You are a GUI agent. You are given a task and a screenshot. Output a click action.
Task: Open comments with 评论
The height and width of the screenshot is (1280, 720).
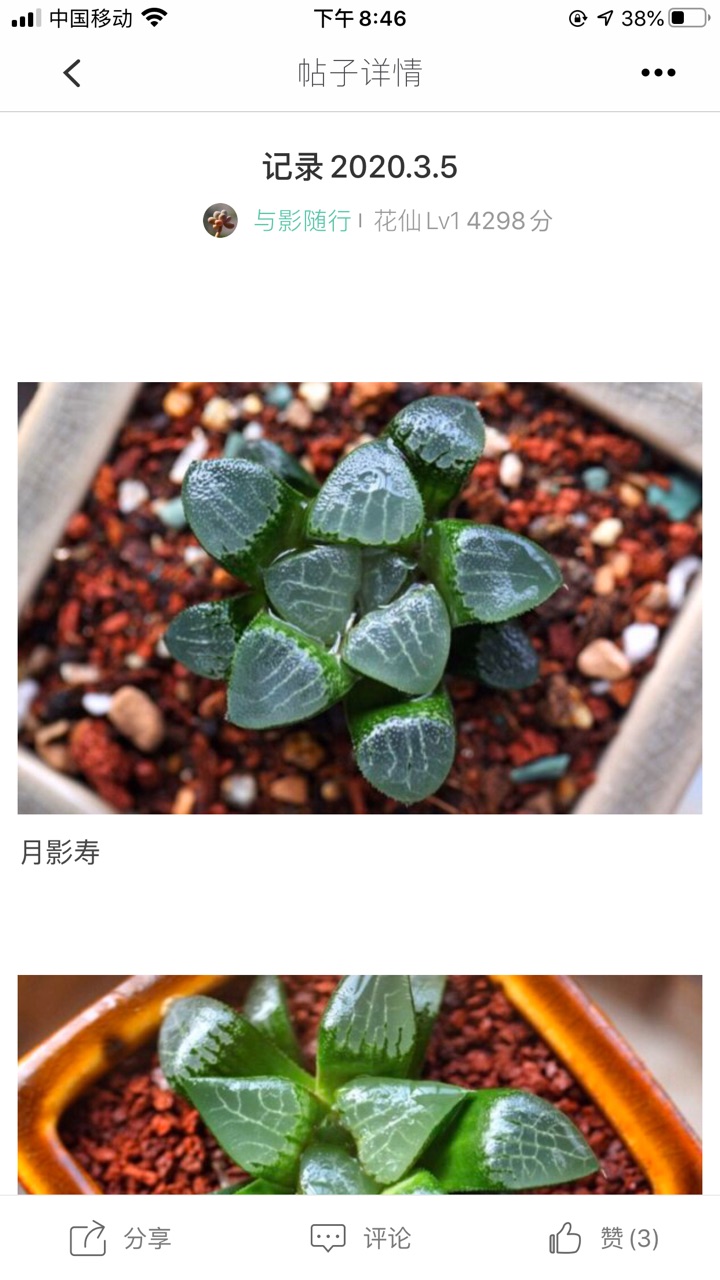tap(360, 1239)
